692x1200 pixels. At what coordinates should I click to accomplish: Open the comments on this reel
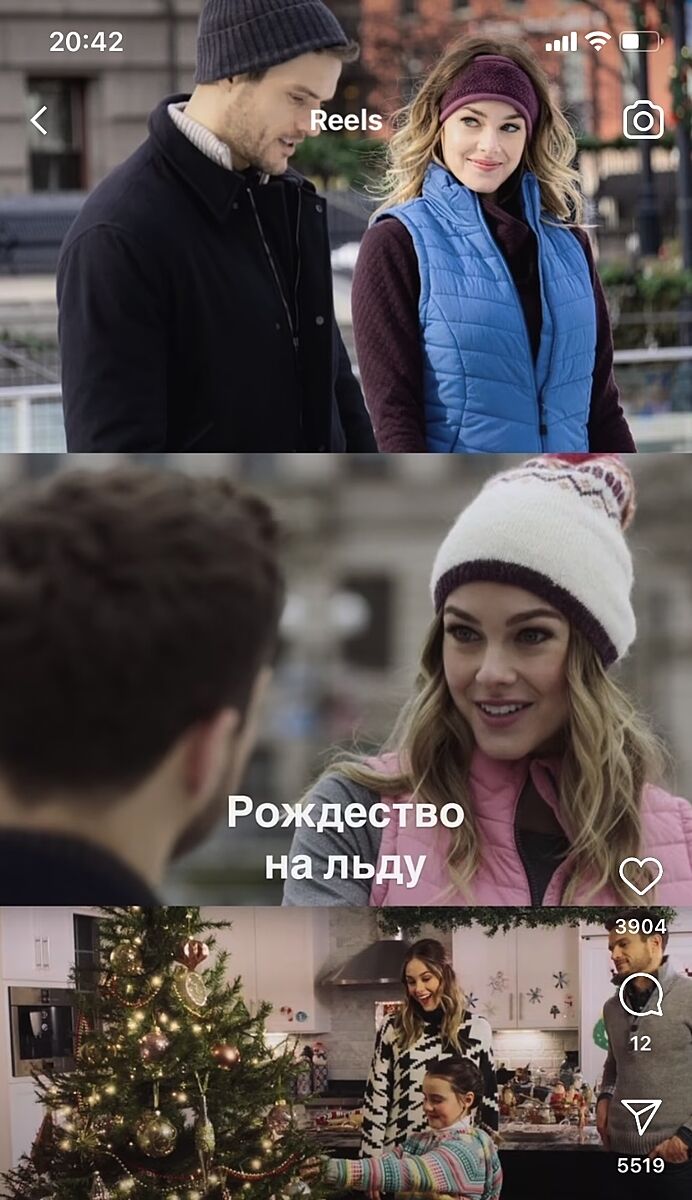click(640, 996)
